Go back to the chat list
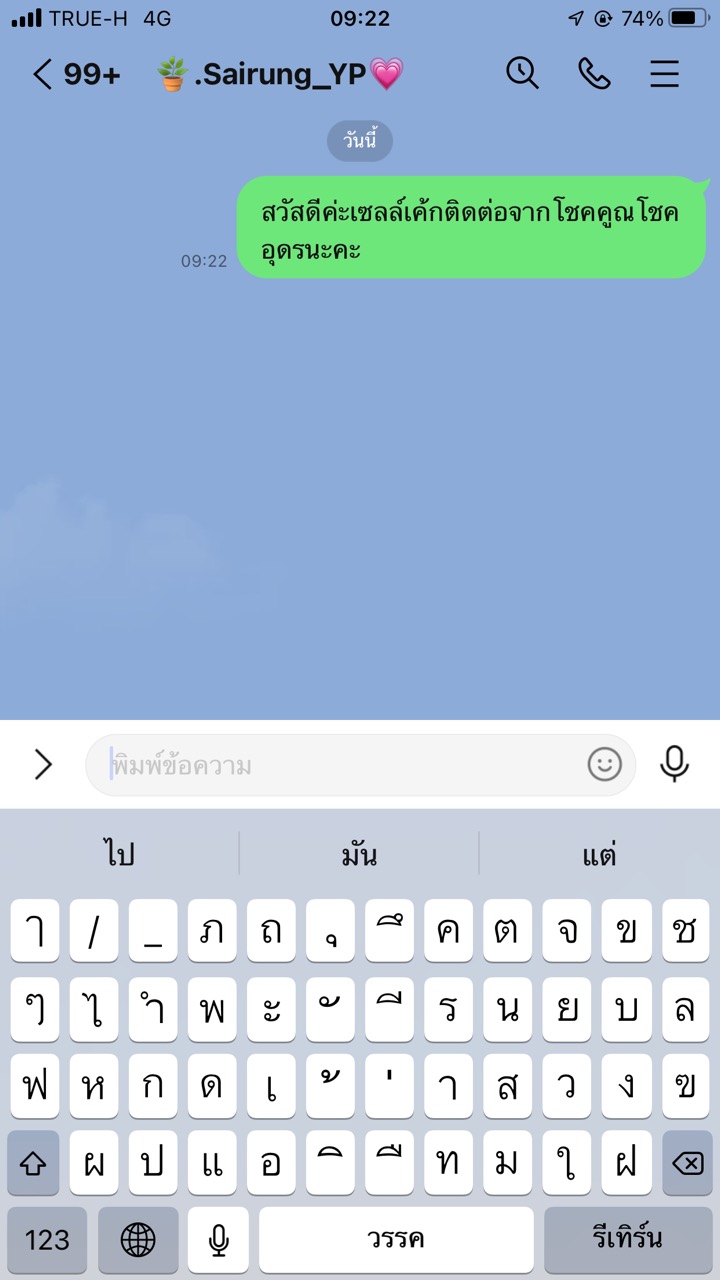 [44, 74]
